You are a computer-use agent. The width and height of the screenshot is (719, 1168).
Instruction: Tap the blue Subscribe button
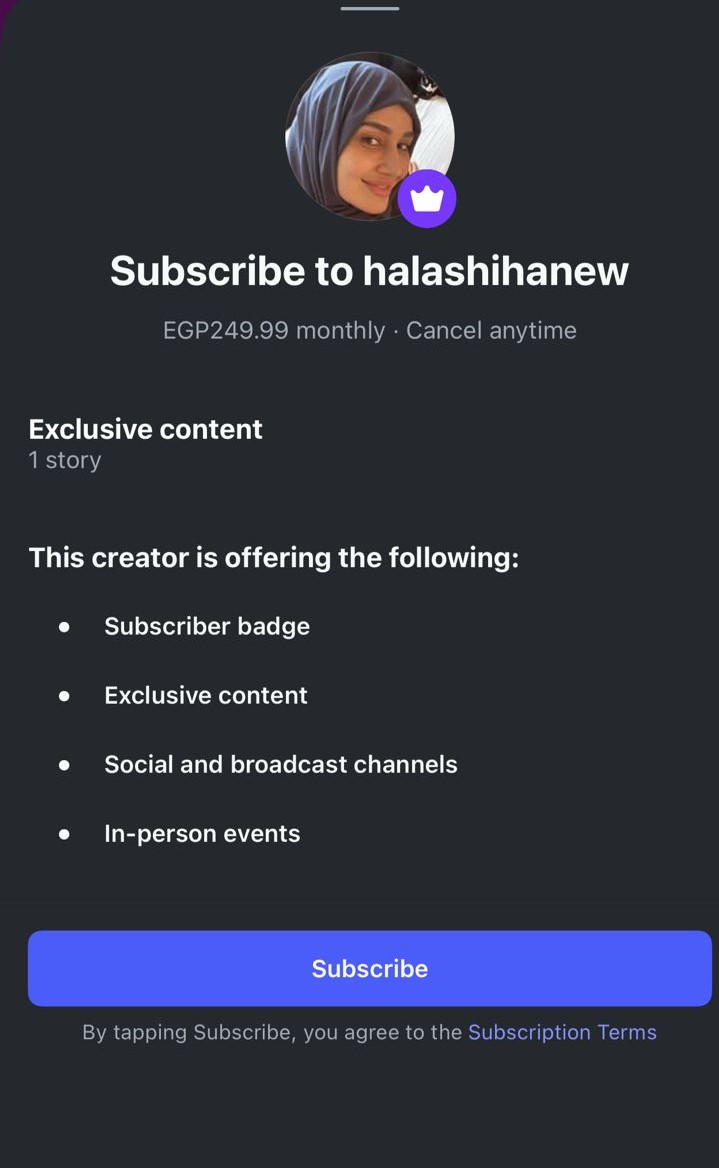(369, 968)
